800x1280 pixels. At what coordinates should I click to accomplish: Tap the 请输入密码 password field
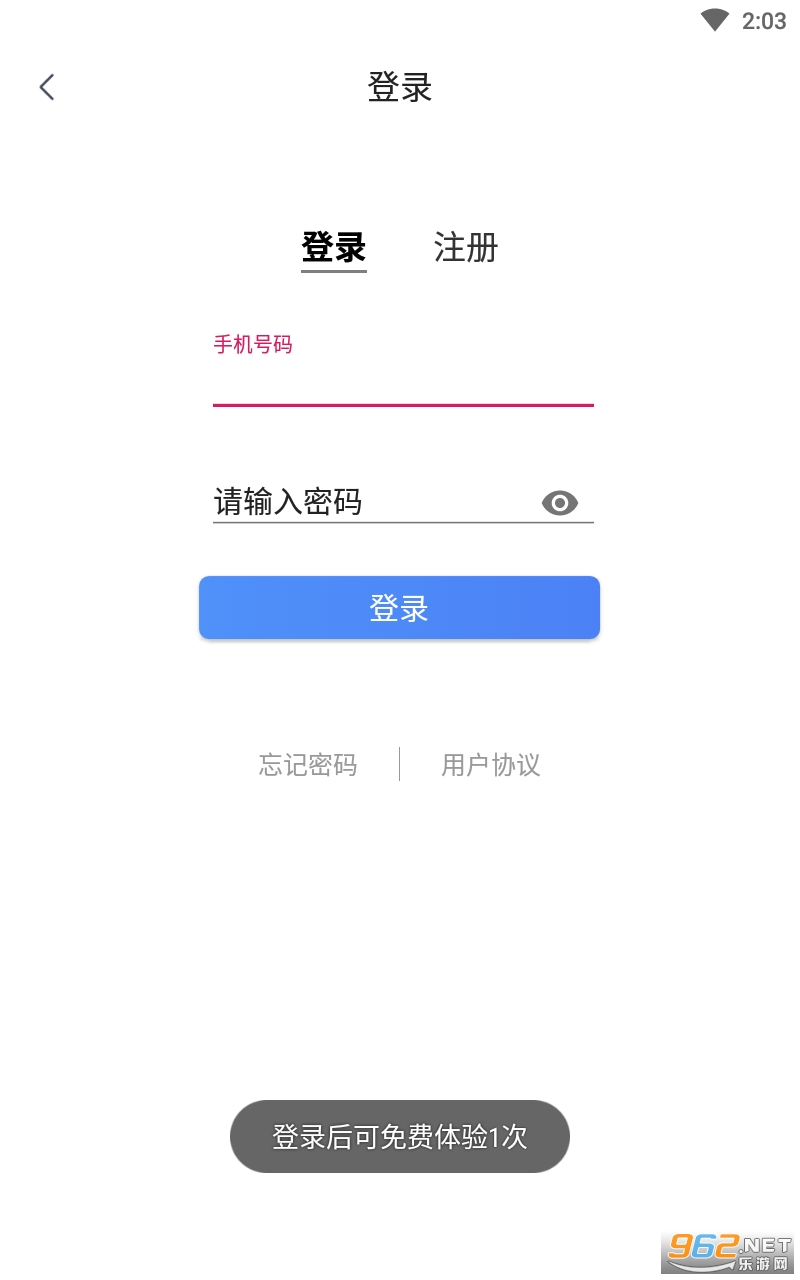pos(375,502)
